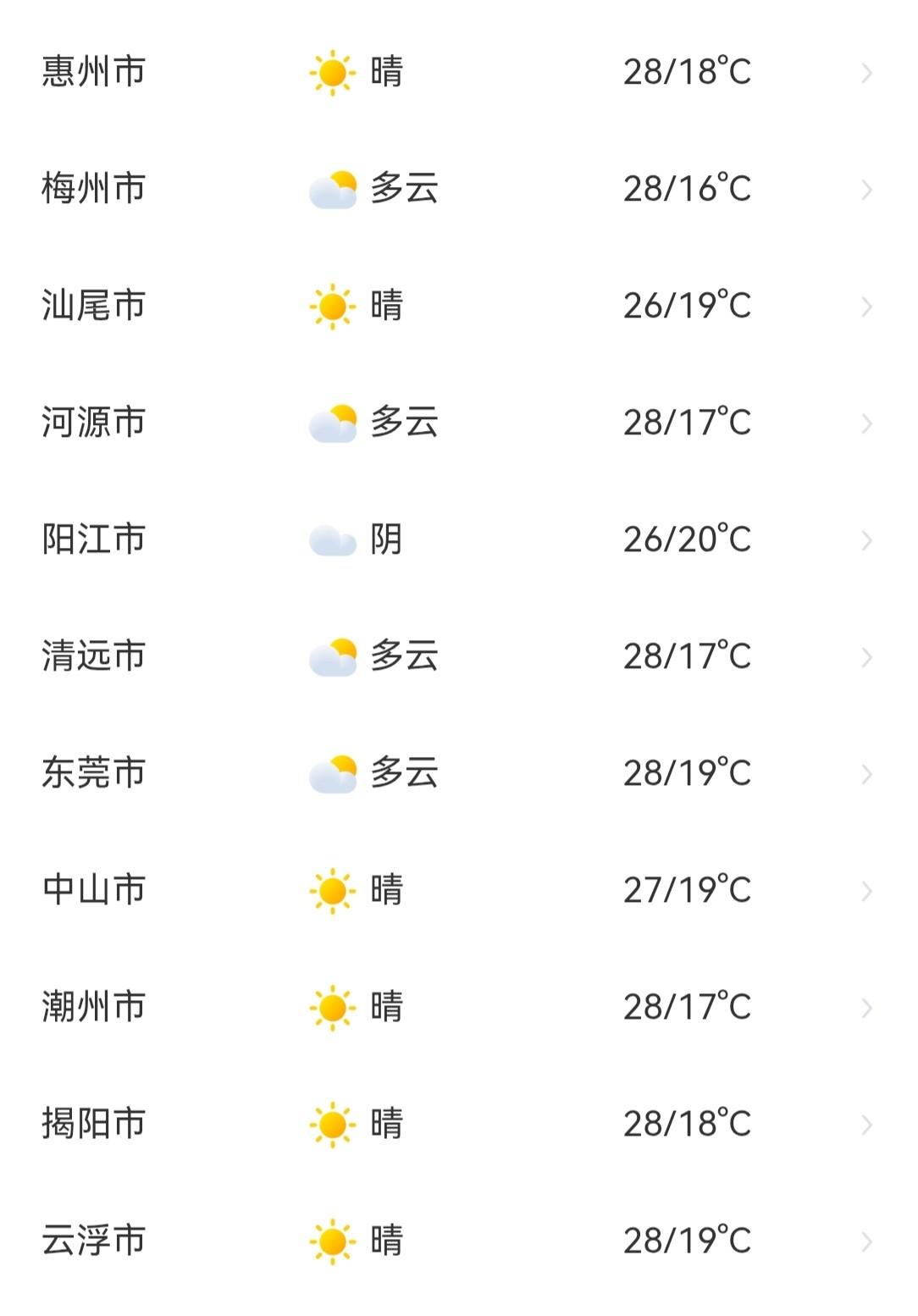918x1316 pixels.
Task: Check the 阳江市 overcast forecast
Action: pyautogui.click(x=459, y=539)
